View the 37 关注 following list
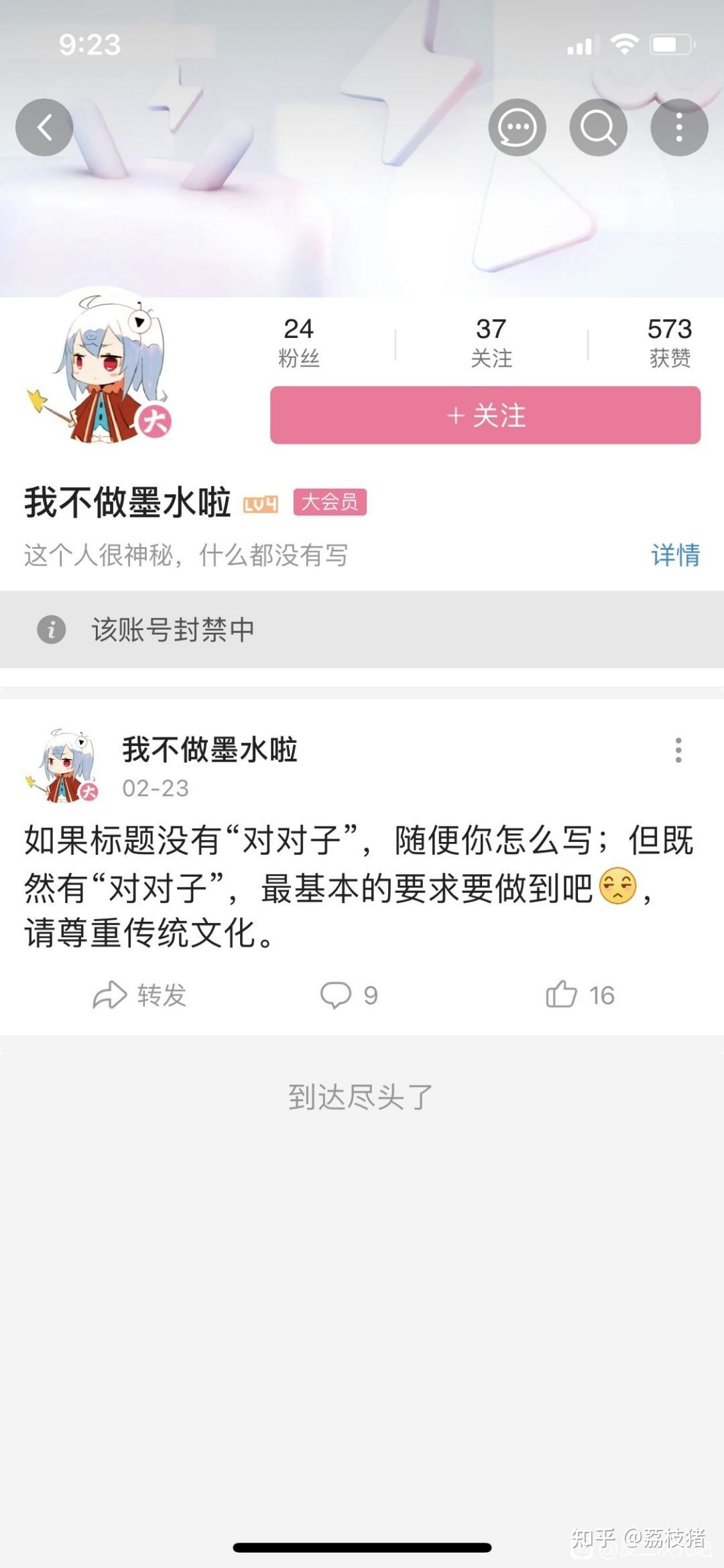The image size is (724, 1568). (491, 343)
